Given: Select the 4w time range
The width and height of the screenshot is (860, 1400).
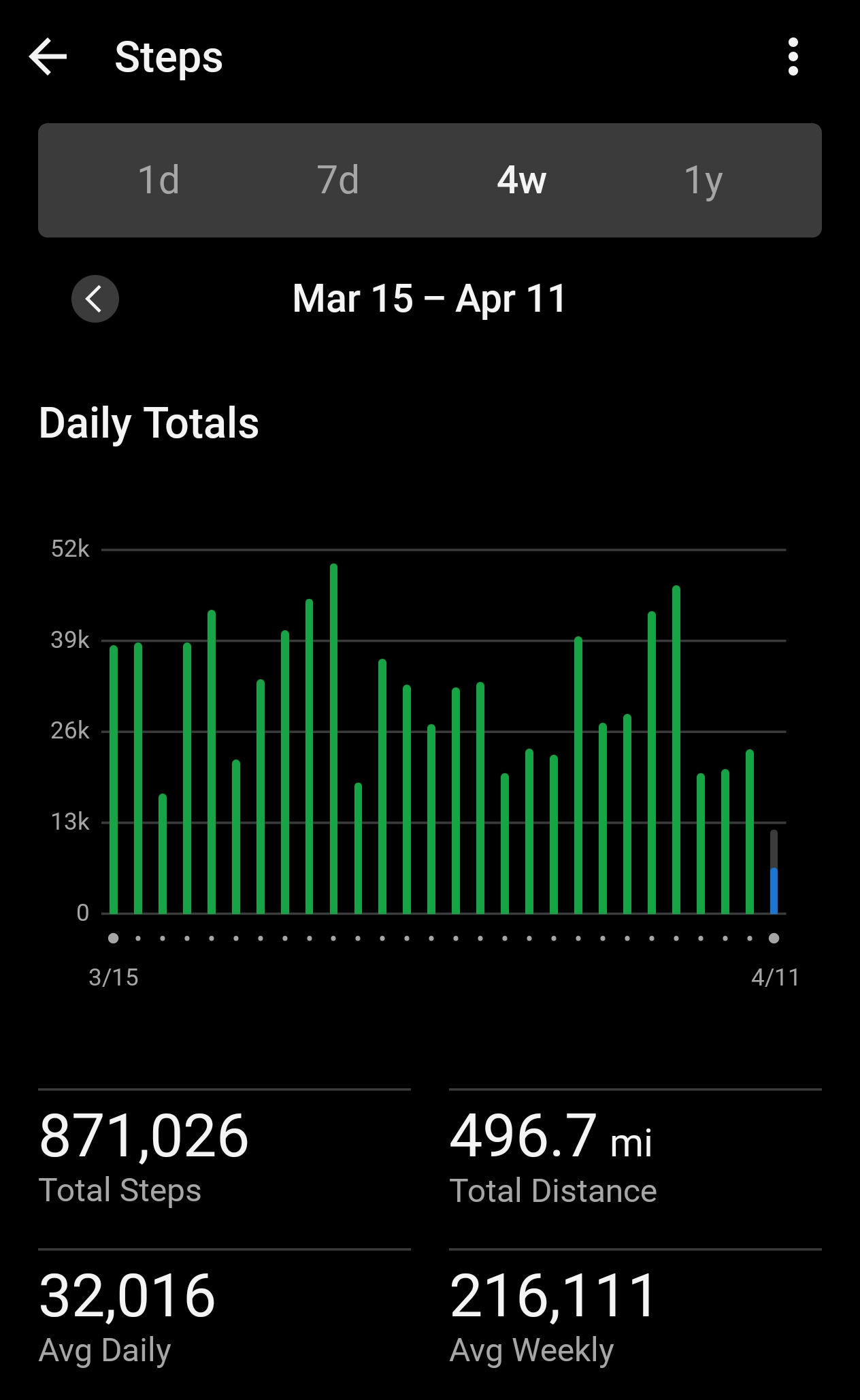Looking at the screenshot, I should pos(521,180).
